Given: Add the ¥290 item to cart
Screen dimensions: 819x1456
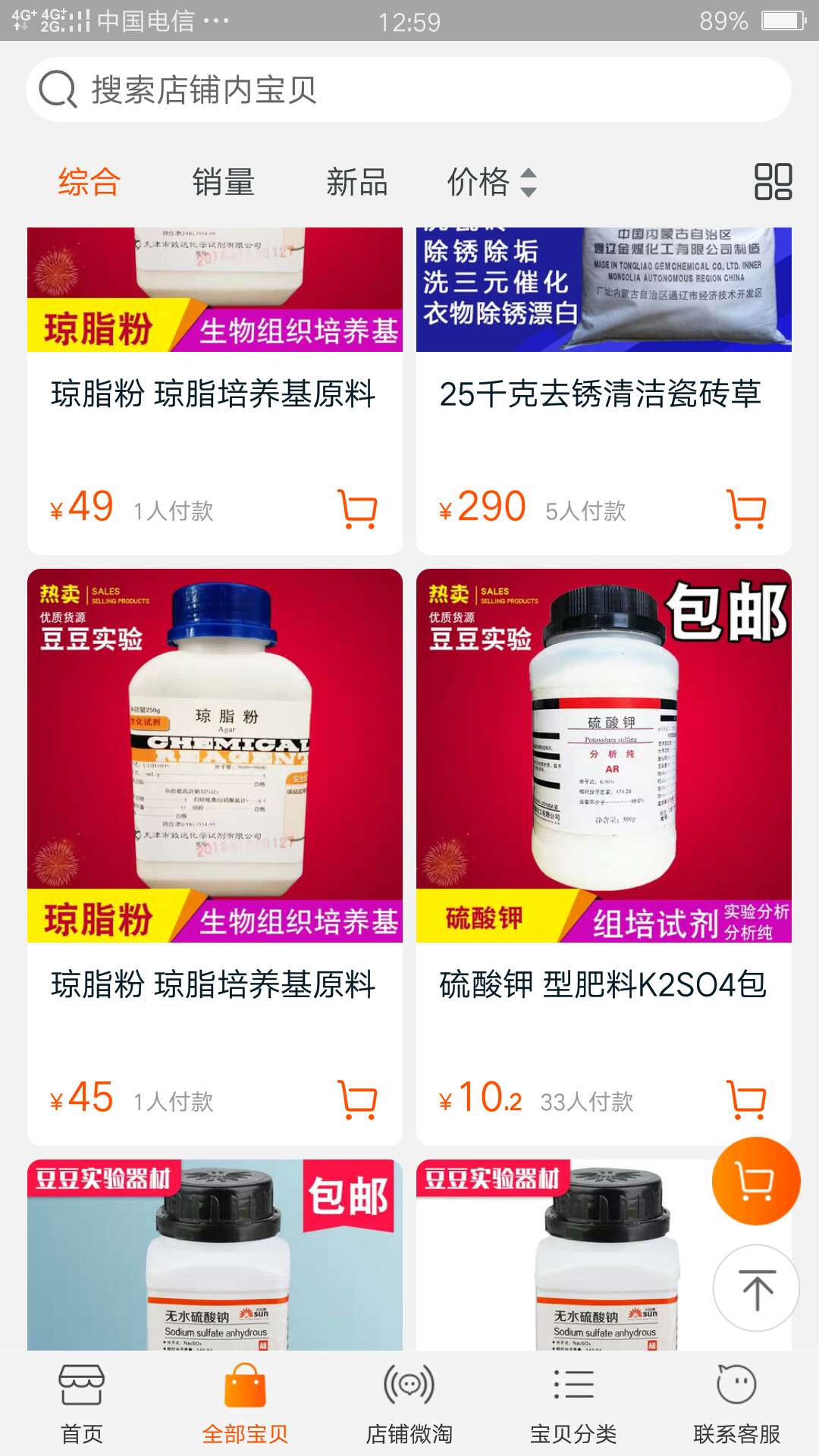Looking at the screenshot, I should [x=746, y=509].
